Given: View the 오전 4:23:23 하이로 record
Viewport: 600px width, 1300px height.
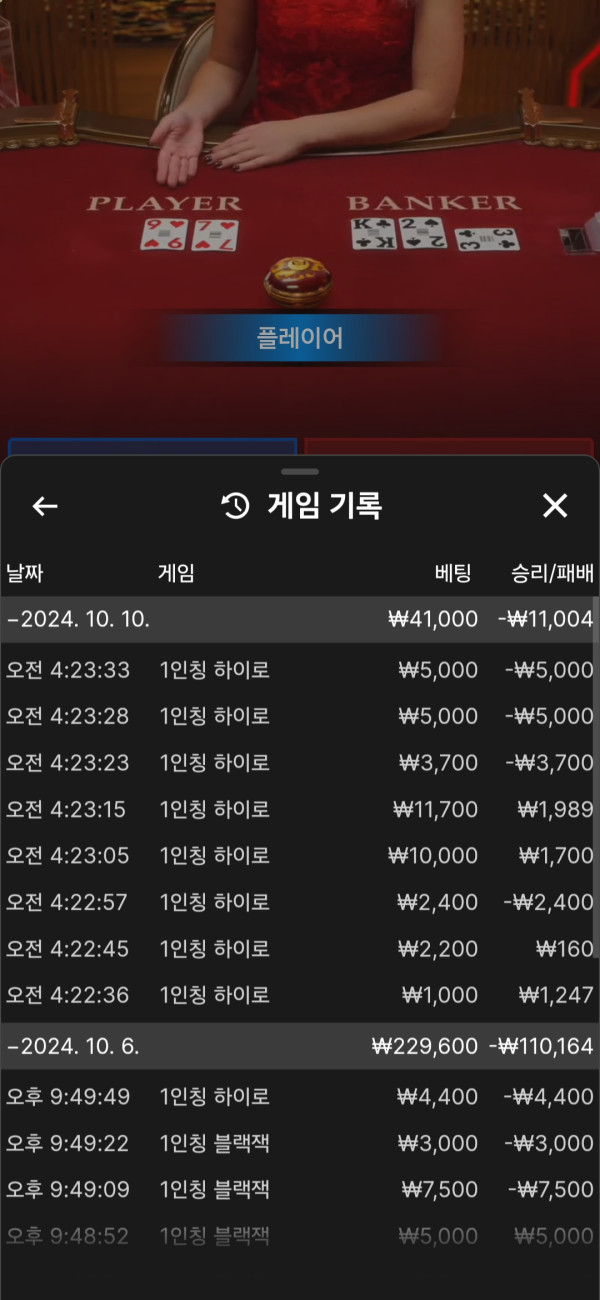Looking at the screenshot, I should point(298,763).
